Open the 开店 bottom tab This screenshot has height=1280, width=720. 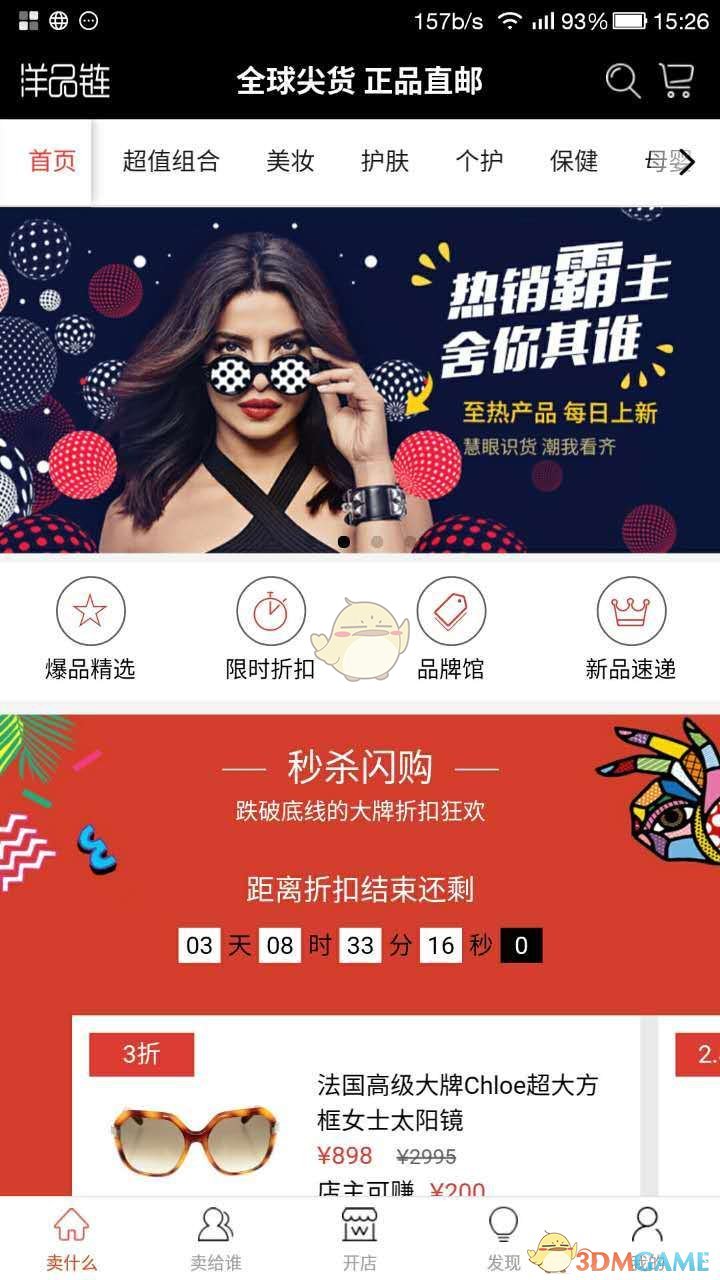click(x=360, y=1238)
